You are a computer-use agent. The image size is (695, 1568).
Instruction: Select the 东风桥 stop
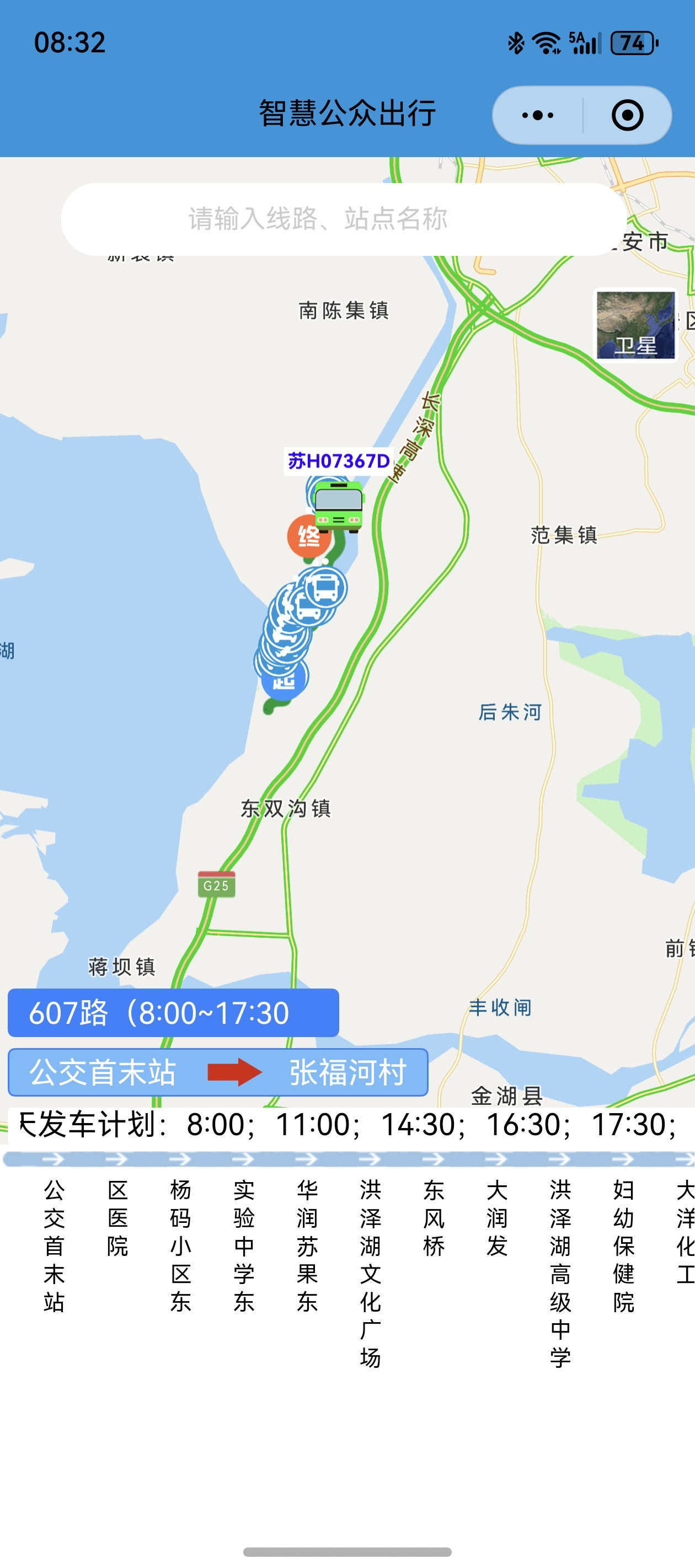pos(434,1217)
